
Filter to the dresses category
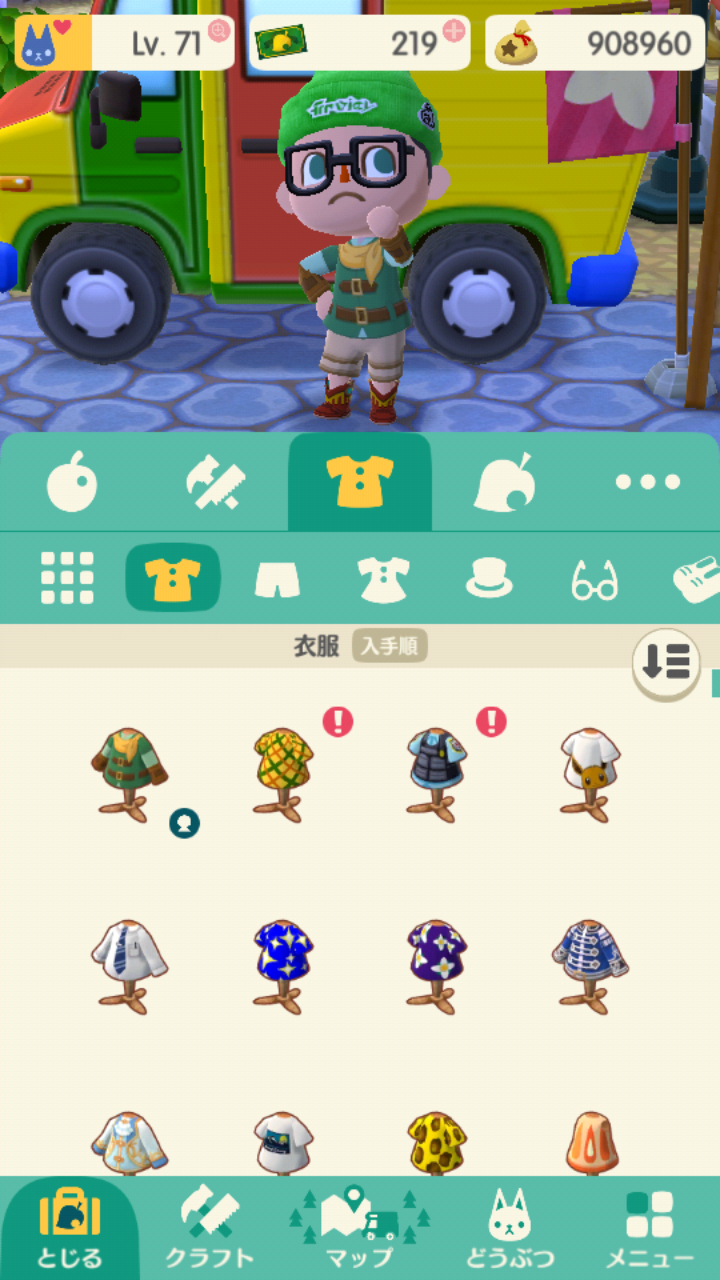[383, 579]
